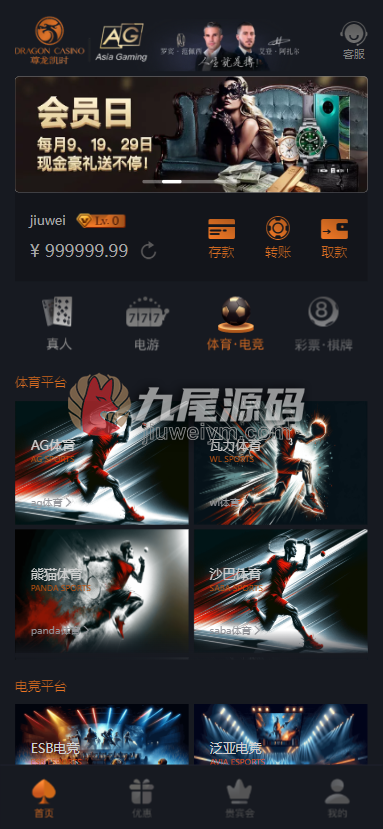The height and width of the screenshot is (829, 383).
Task: Open the 沙巴体育 Saba Sports card
Action: 281,591
